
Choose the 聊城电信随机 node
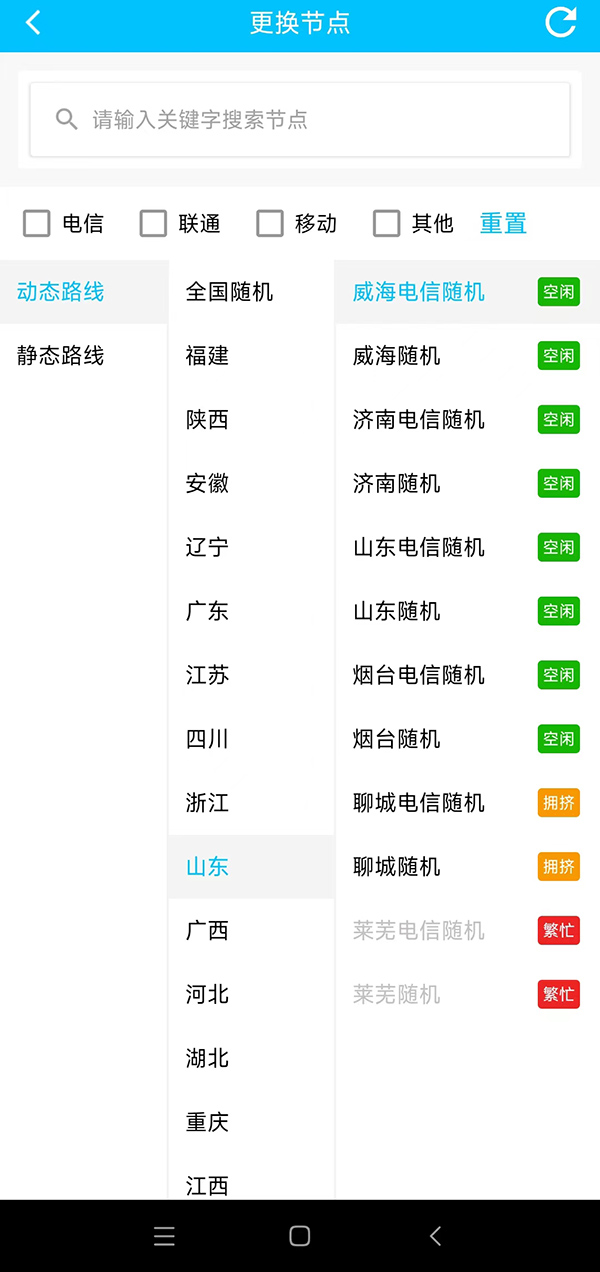click(x=419, y=803)
